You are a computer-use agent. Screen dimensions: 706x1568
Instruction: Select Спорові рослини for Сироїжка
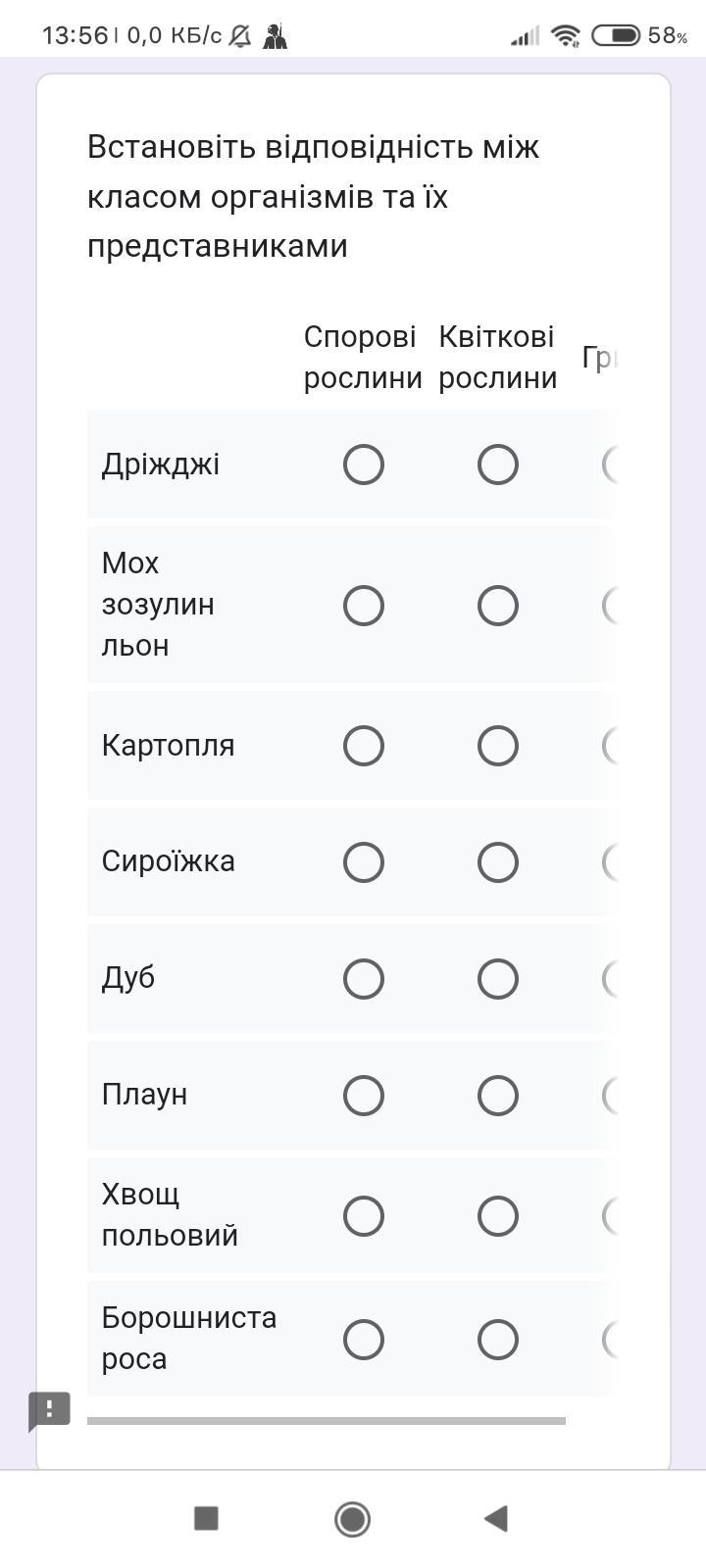tap(363, 862)
